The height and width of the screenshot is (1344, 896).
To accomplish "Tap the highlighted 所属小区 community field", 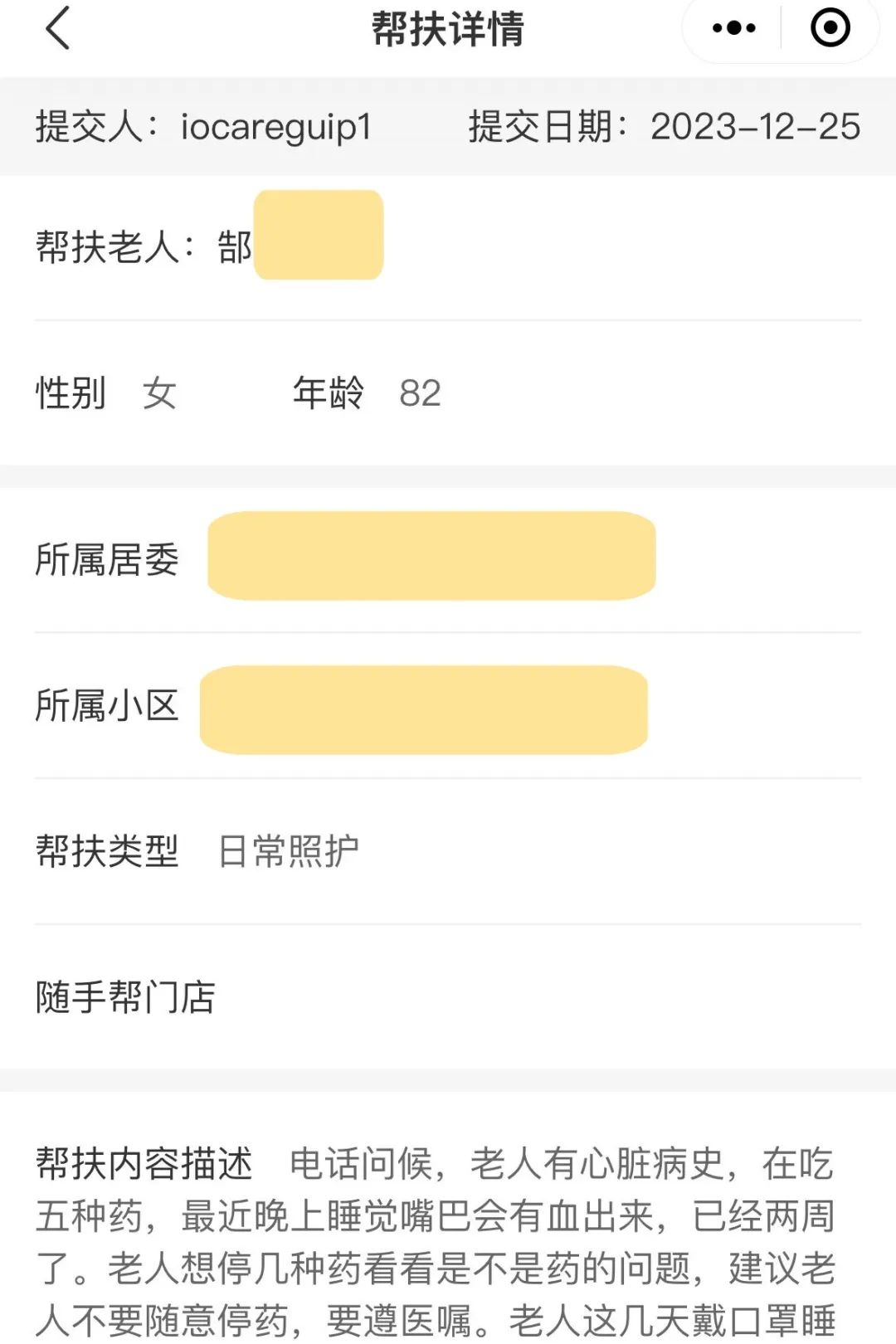I will click(423, 709).
